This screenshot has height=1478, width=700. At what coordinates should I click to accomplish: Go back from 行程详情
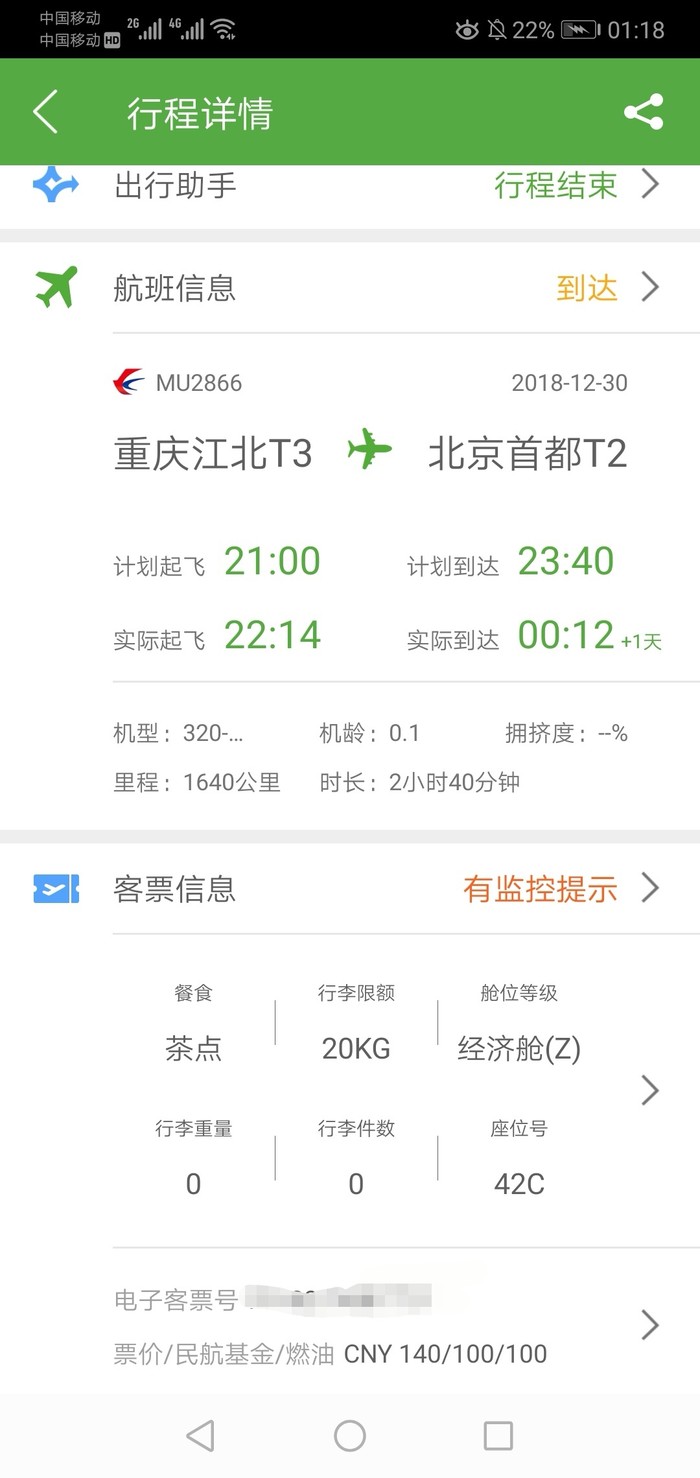click(x=46, y=112)
